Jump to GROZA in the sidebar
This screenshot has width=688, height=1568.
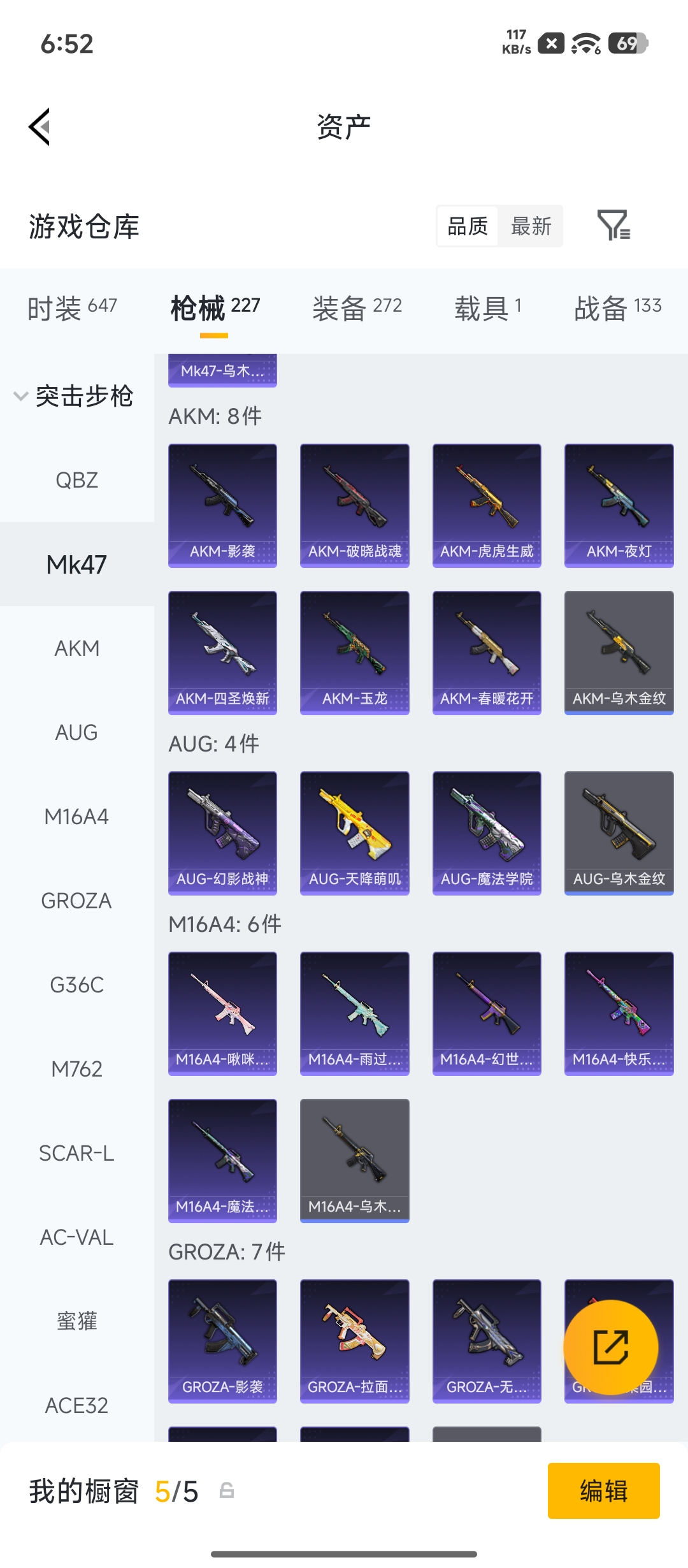(77, 901)
